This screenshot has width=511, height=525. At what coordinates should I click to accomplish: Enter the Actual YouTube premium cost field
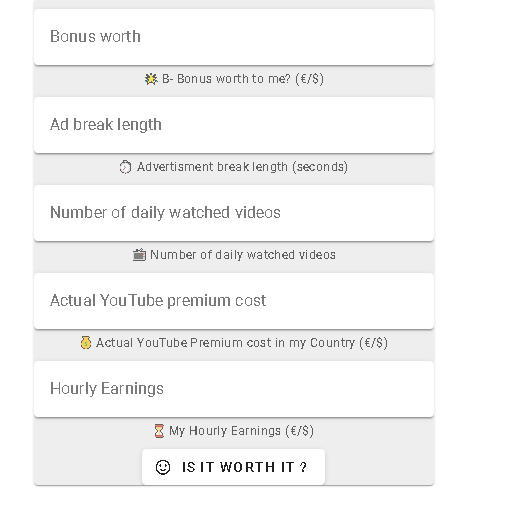pos(234,301)
